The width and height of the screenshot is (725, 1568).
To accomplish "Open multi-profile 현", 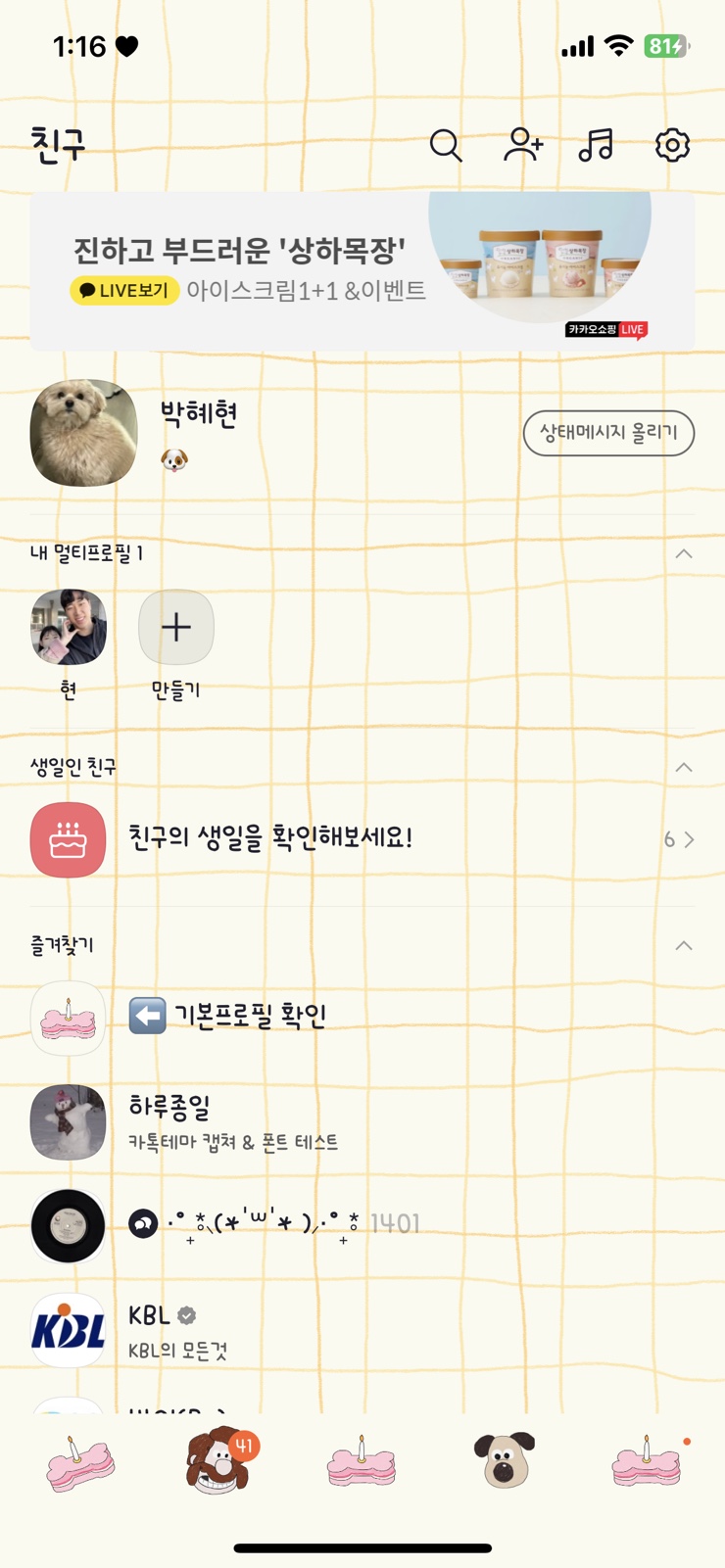I will click(69, 629).
